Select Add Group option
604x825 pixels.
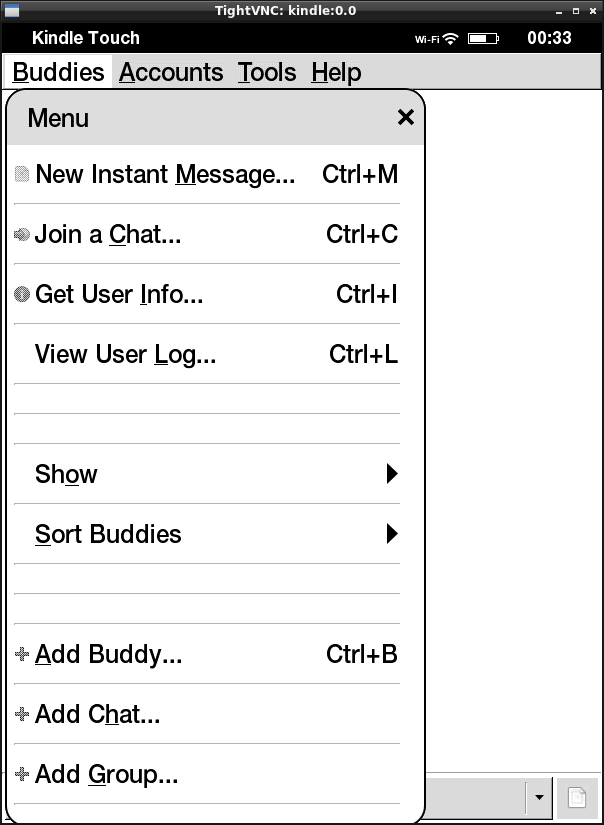coord(106,775)
